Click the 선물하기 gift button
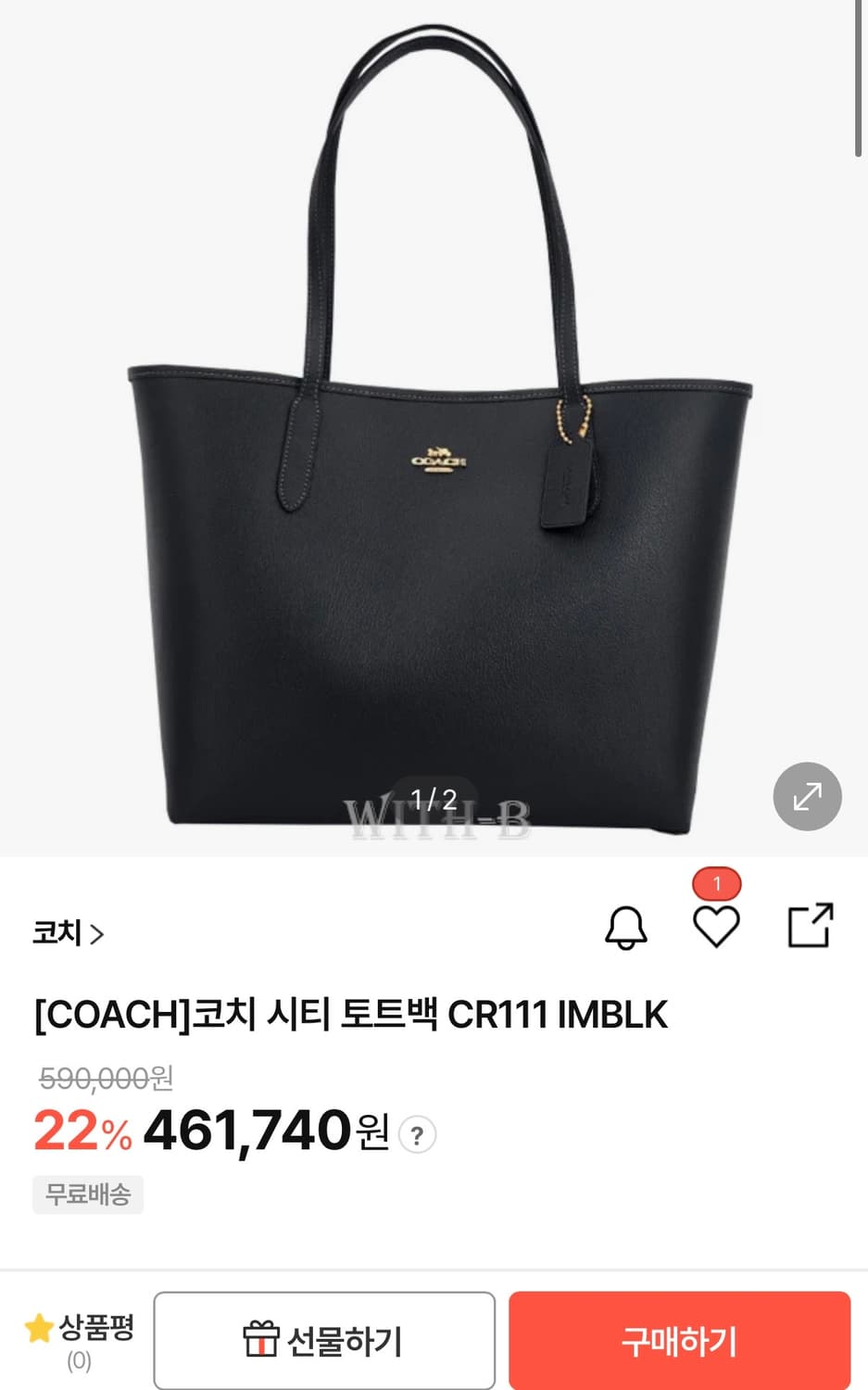The height and width of the screenshot is (1390, 868). point(324,1339)
